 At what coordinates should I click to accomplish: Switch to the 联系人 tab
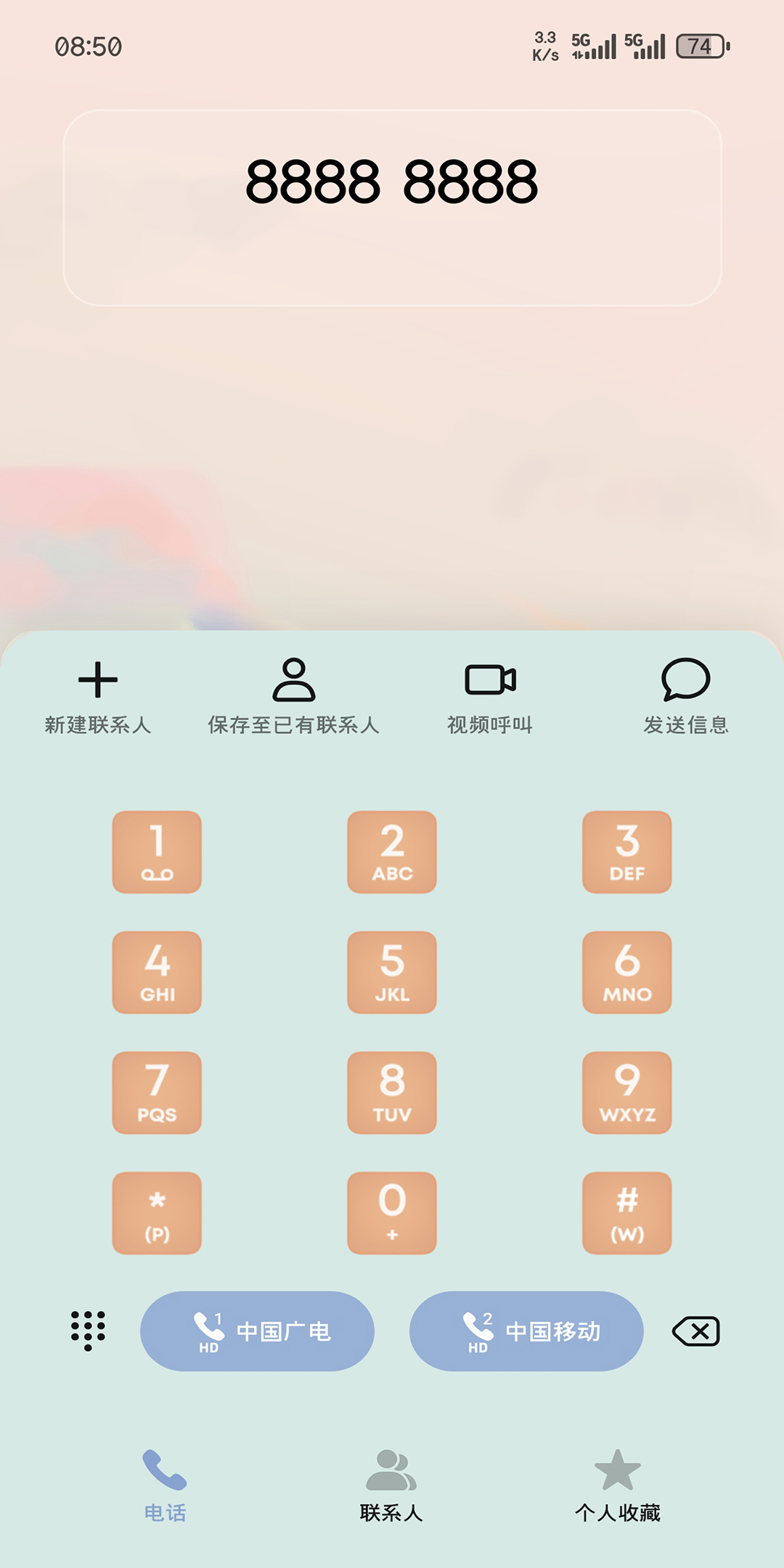(x=392, y=1486)
